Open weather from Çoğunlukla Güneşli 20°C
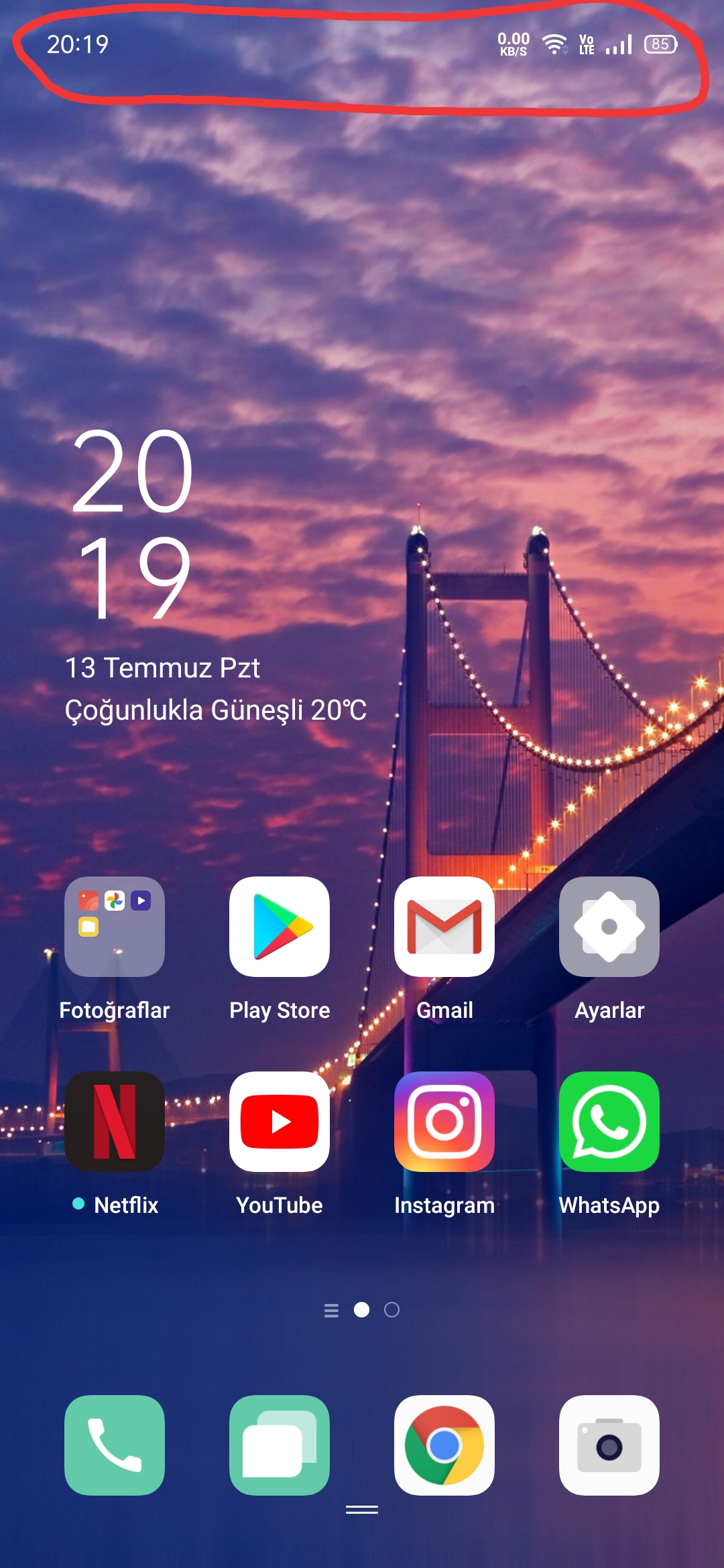 tap(216, 710)
